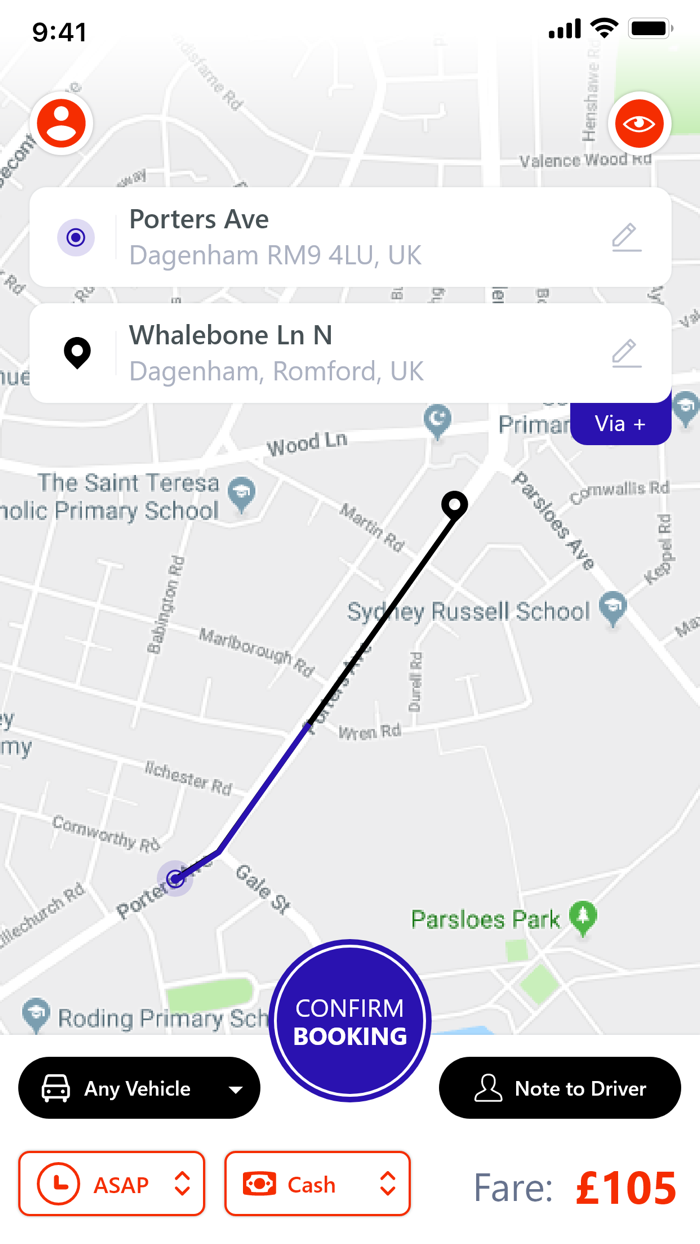This screenshot has height=1244, width=700.
Task: Change the ASAP pickup time
Action: [112, 1184]
